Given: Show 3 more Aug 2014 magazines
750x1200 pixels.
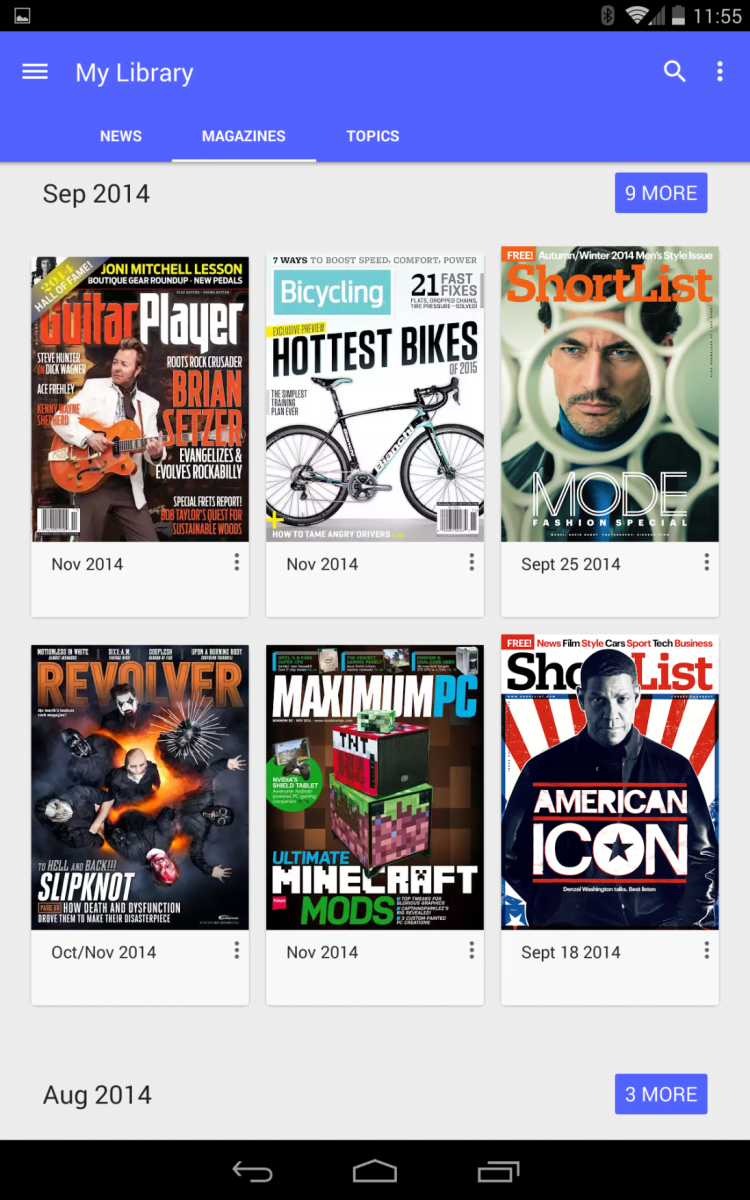Looking at the screenshot, I should (x=661, y=1094).
